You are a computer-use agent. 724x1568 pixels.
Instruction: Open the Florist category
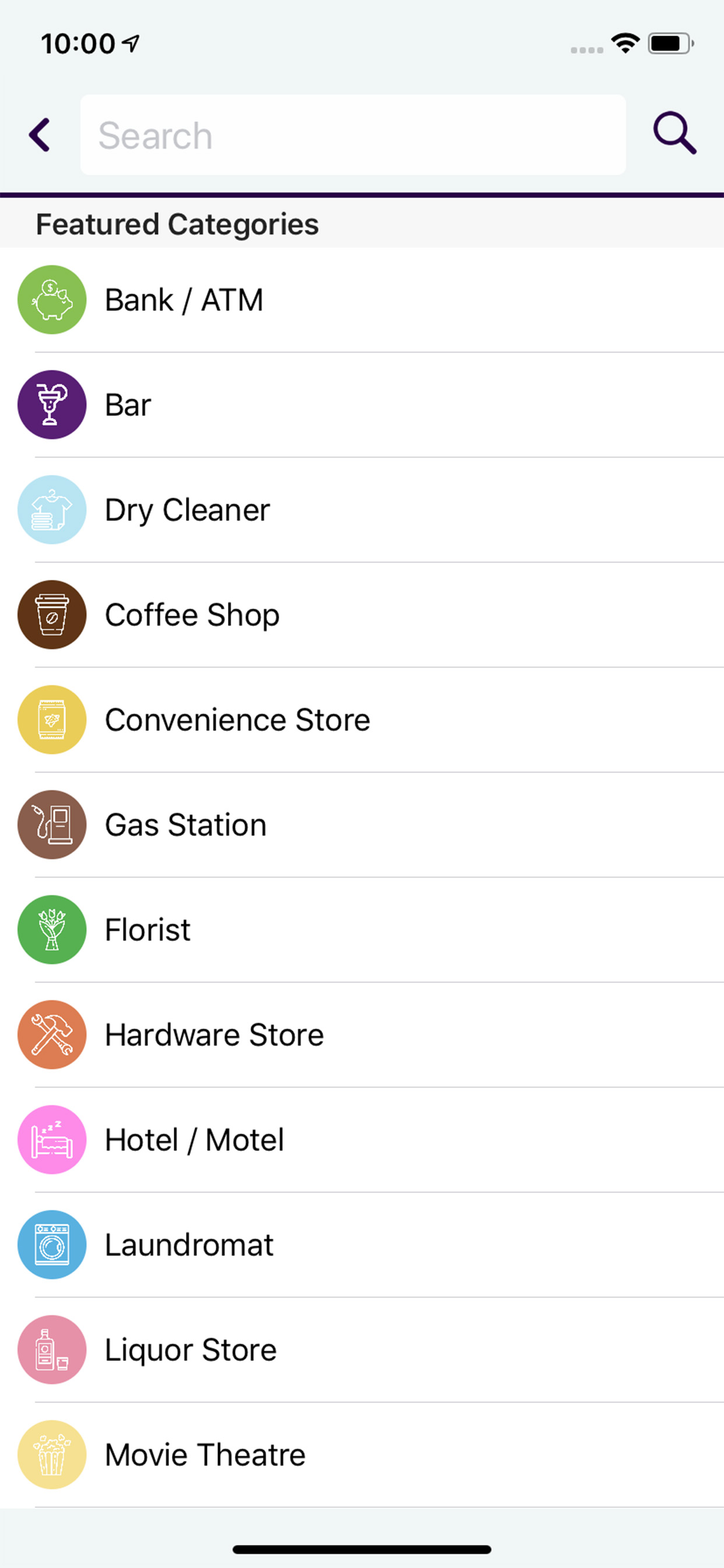362,929
